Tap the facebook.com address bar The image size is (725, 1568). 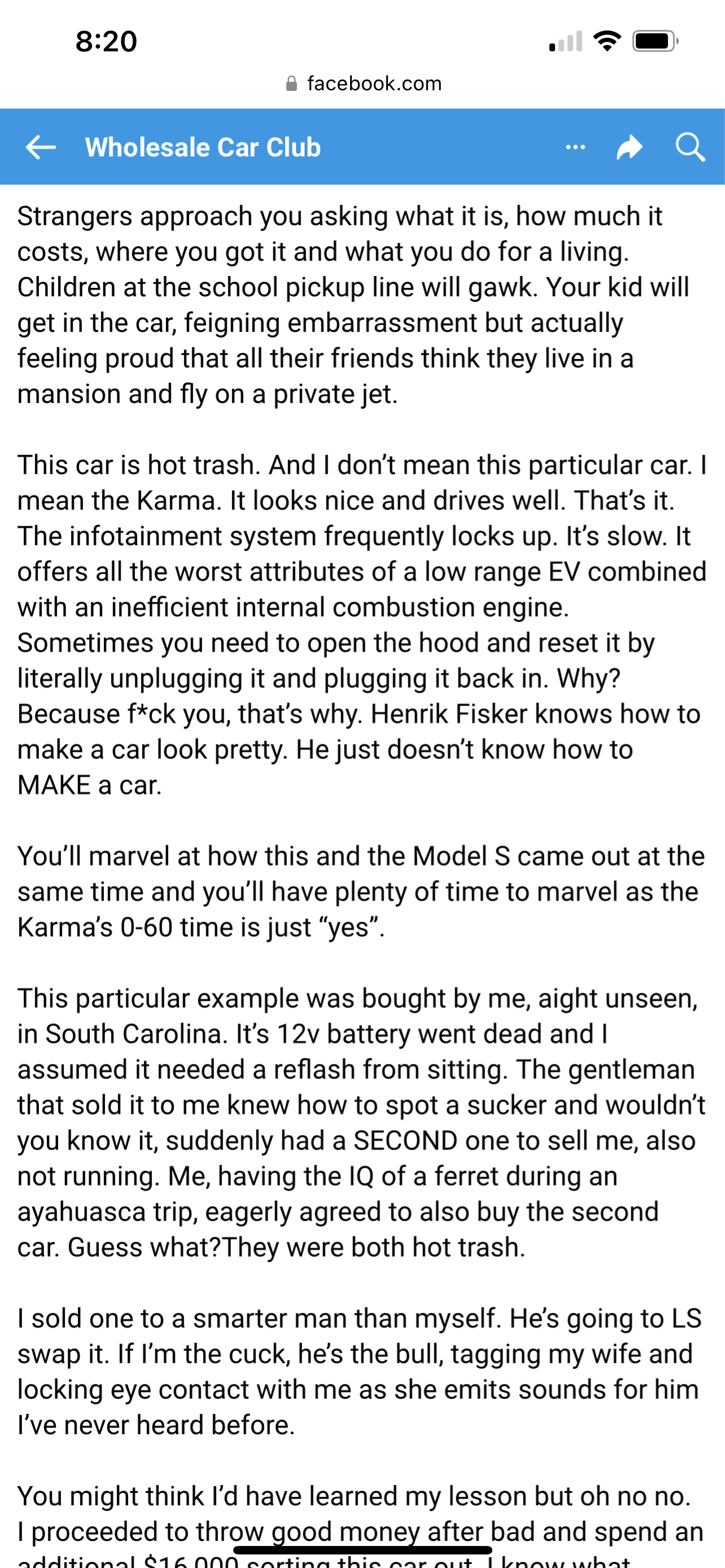click(364, 84)
